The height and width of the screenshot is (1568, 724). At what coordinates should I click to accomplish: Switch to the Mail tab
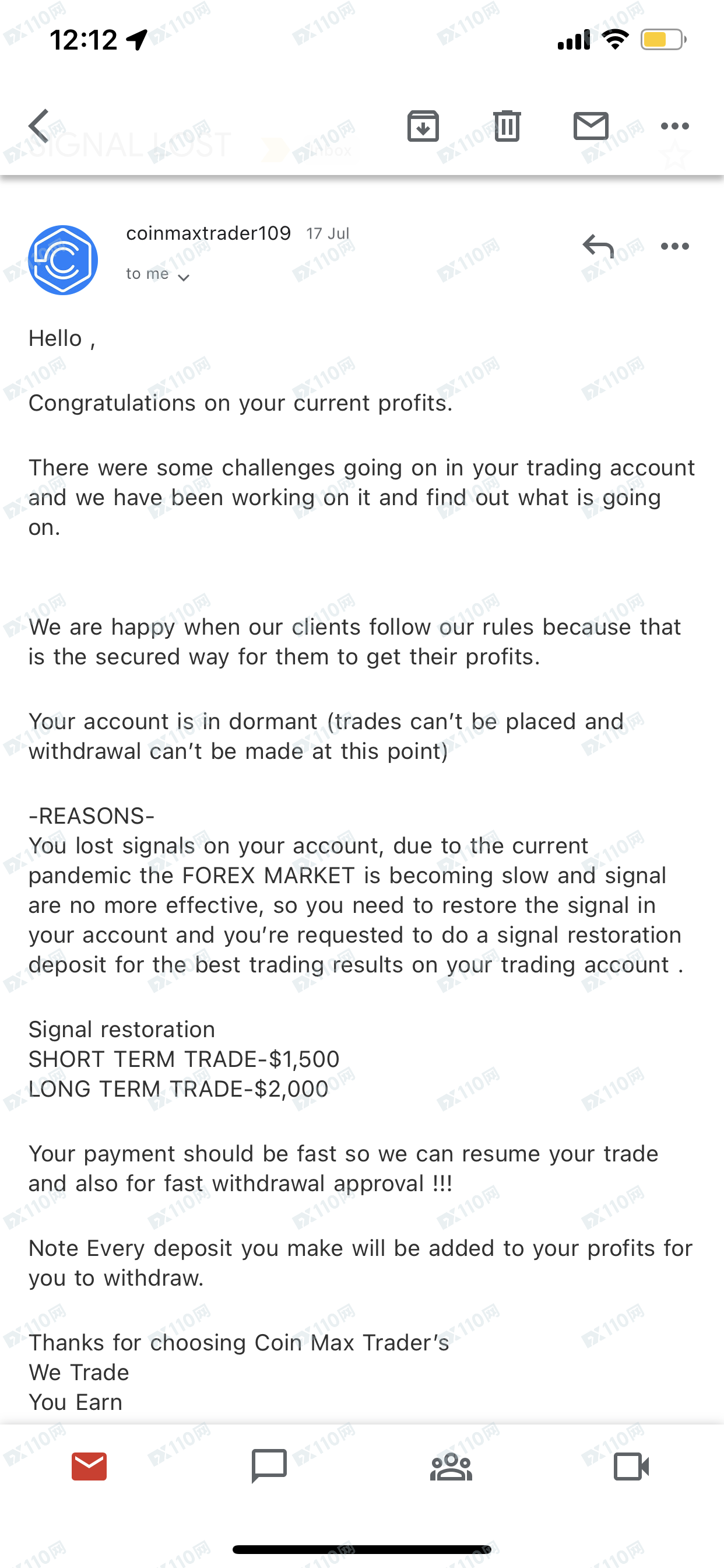(89, 1466)
